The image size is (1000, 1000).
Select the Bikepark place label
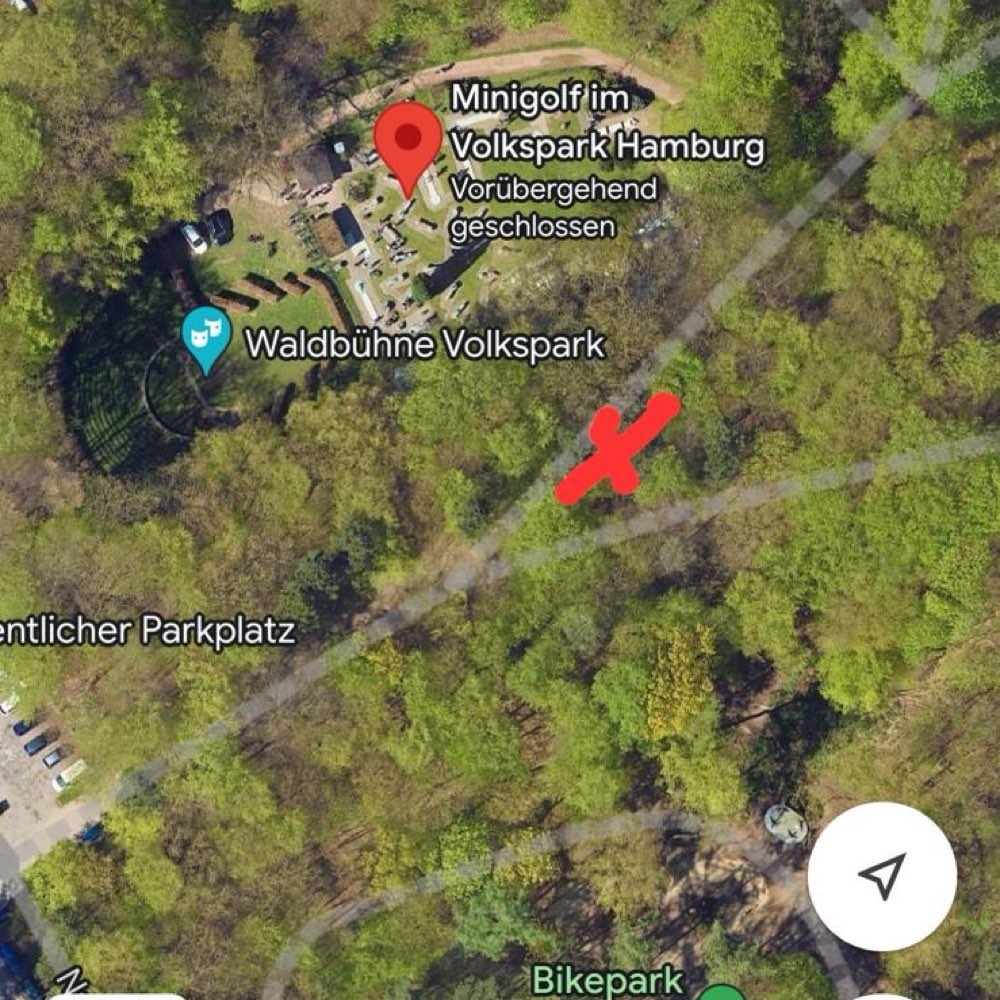click(x=607, y=981)
